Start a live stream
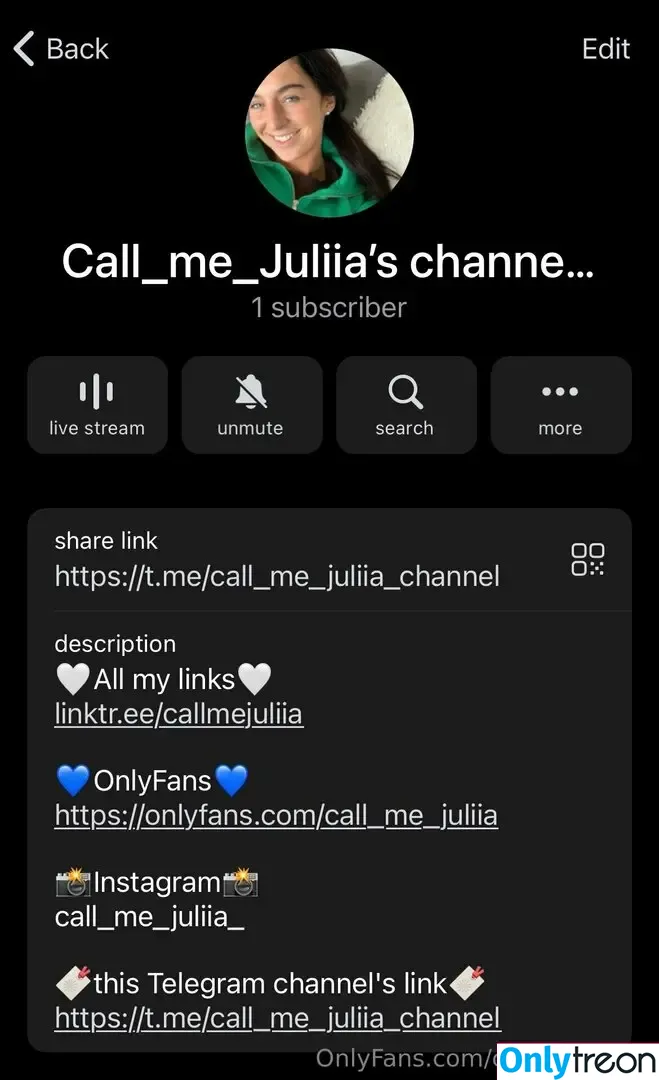The width and height of the screenshot is (659, 1080). click(x=97, y=405)
